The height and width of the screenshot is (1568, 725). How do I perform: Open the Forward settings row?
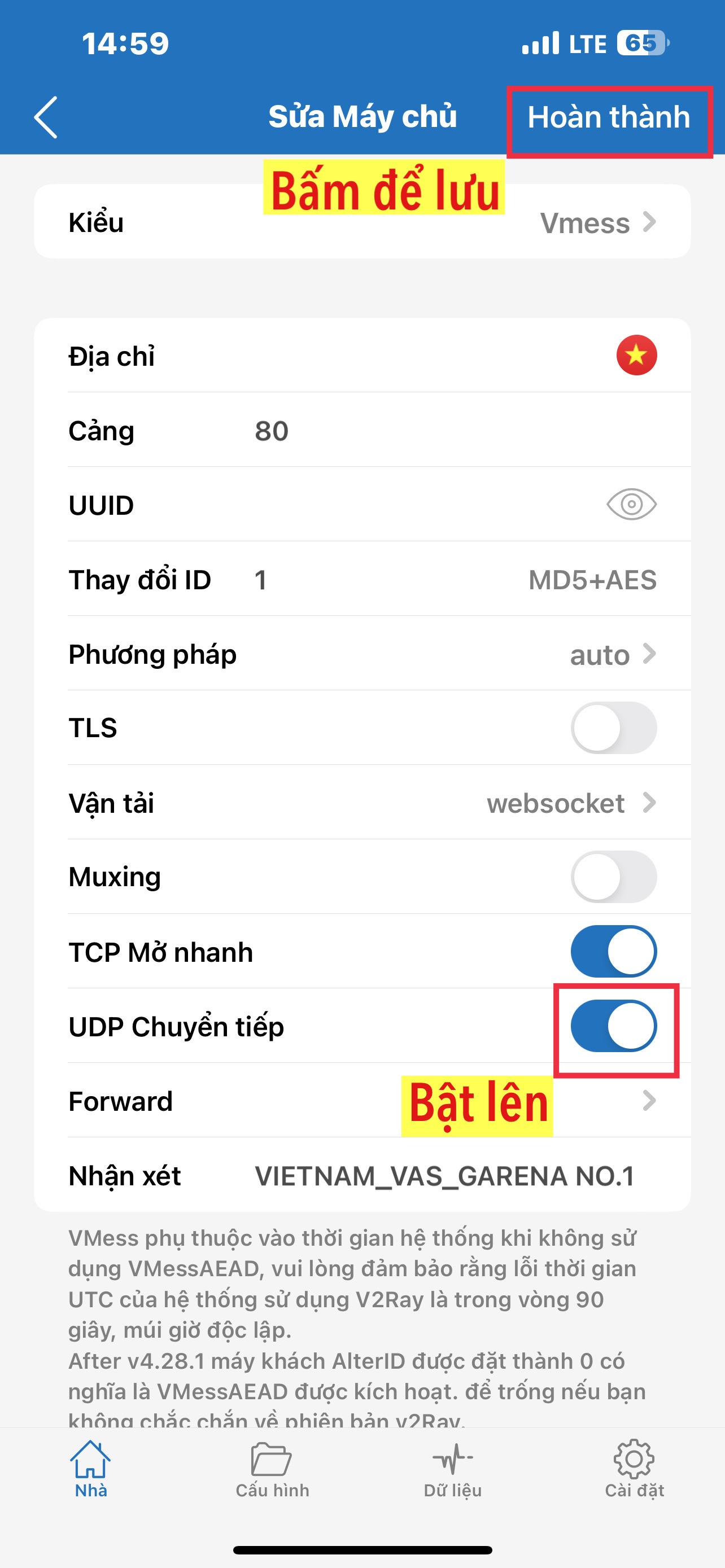point(362,1101)
